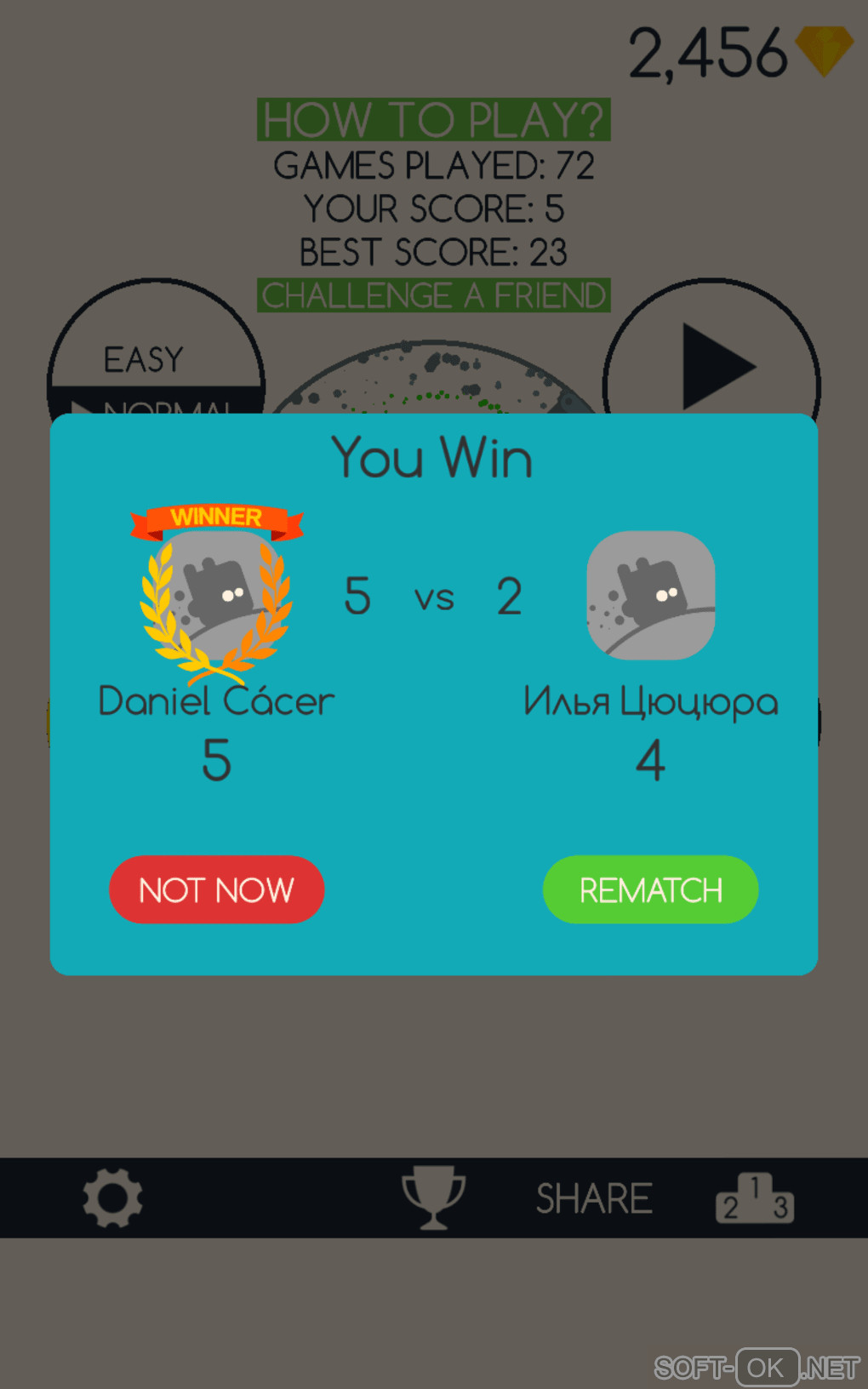Select the Easy difficulty
Image resolution: width=868 pixels, height=1389 pixels.
144,359
